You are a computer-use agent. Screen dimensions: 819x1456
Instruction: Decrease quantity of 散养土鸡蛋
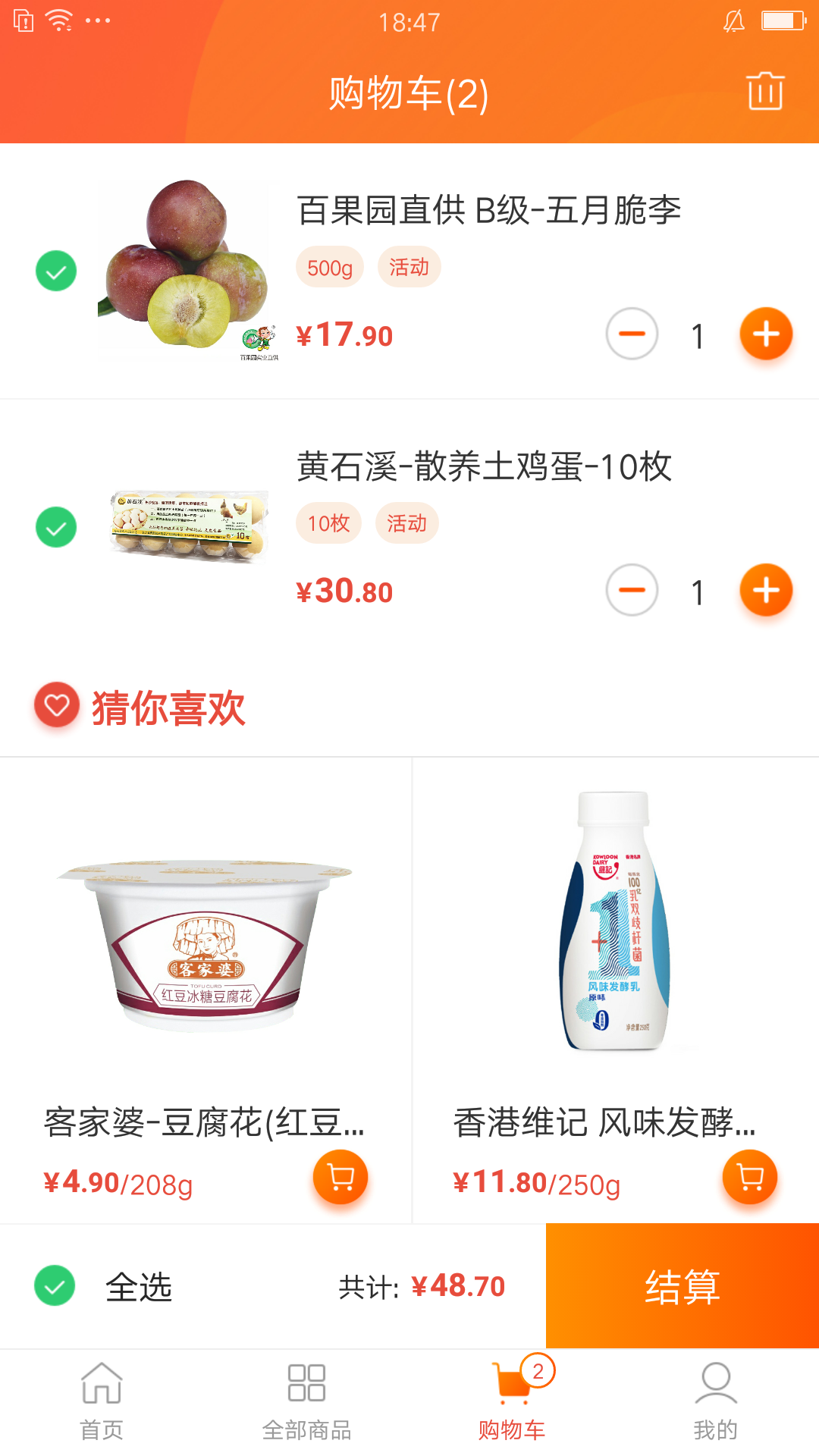tap(632, 590)
